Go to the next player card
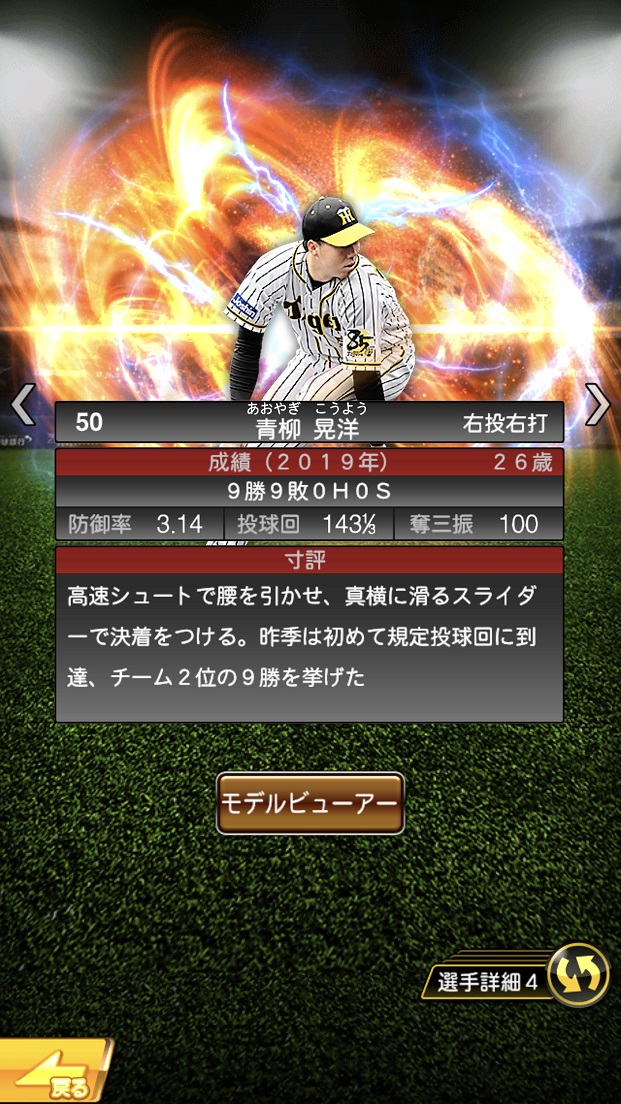Image resolution: width=621 pixels, height=1104 pixels. pos(598,405)
